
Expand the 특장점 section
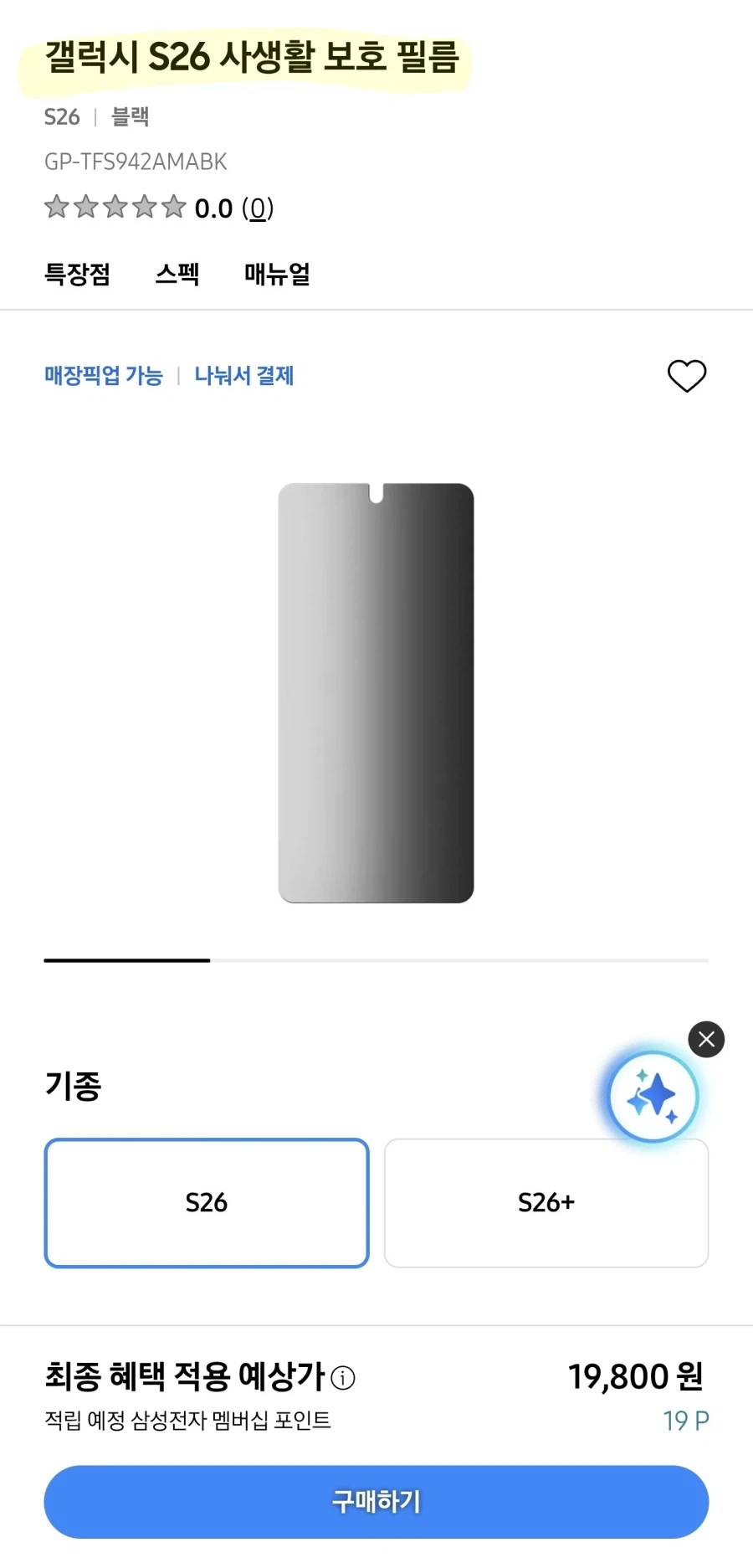[x=78, y=275]
